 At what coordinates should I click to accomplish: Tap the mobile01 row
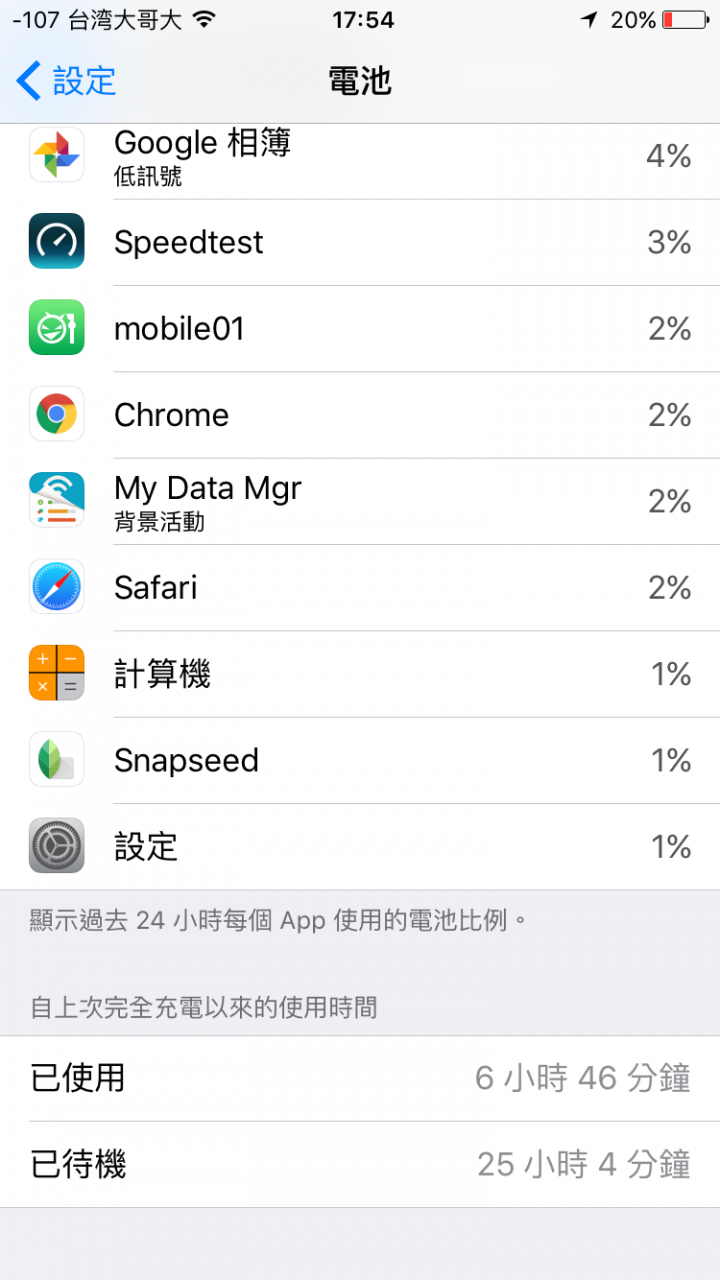tap(360, 328)
